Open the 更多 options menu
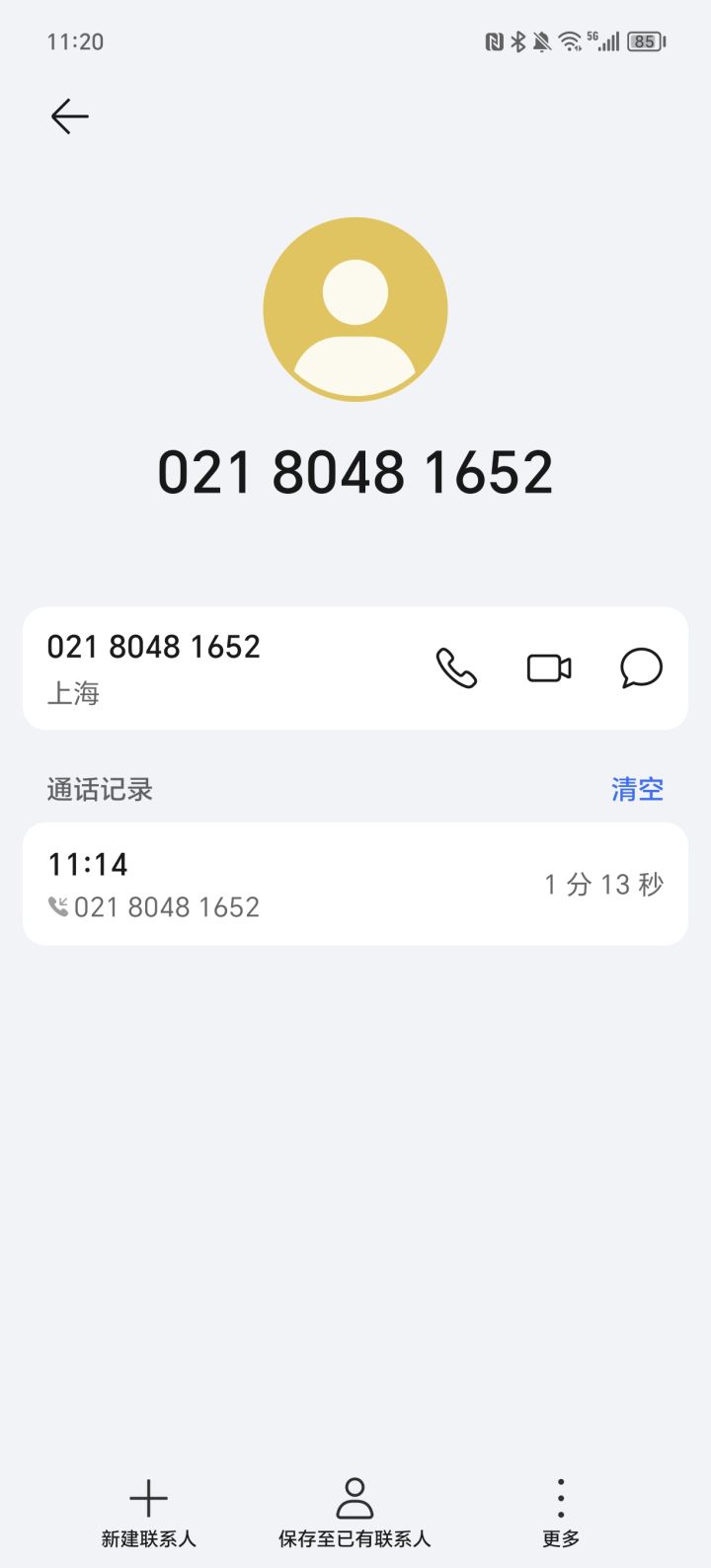The width and height of the screenshot is (711, 1568). 561,1513
